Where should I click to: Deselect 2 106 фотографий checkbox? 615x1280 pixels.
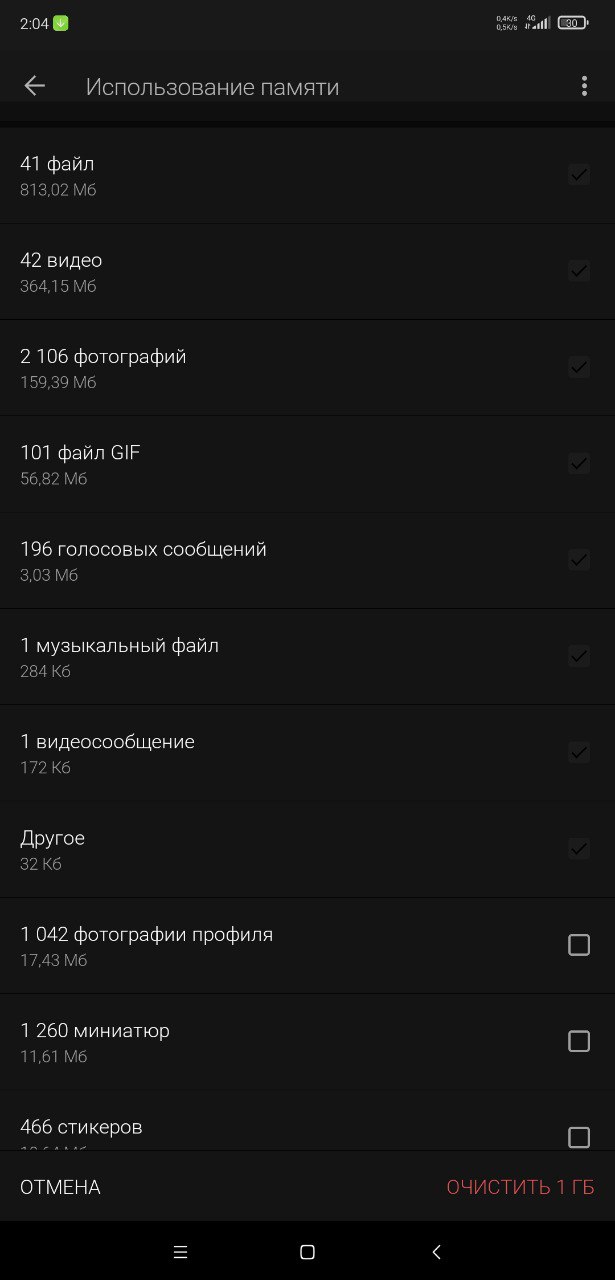coord(579,367)
